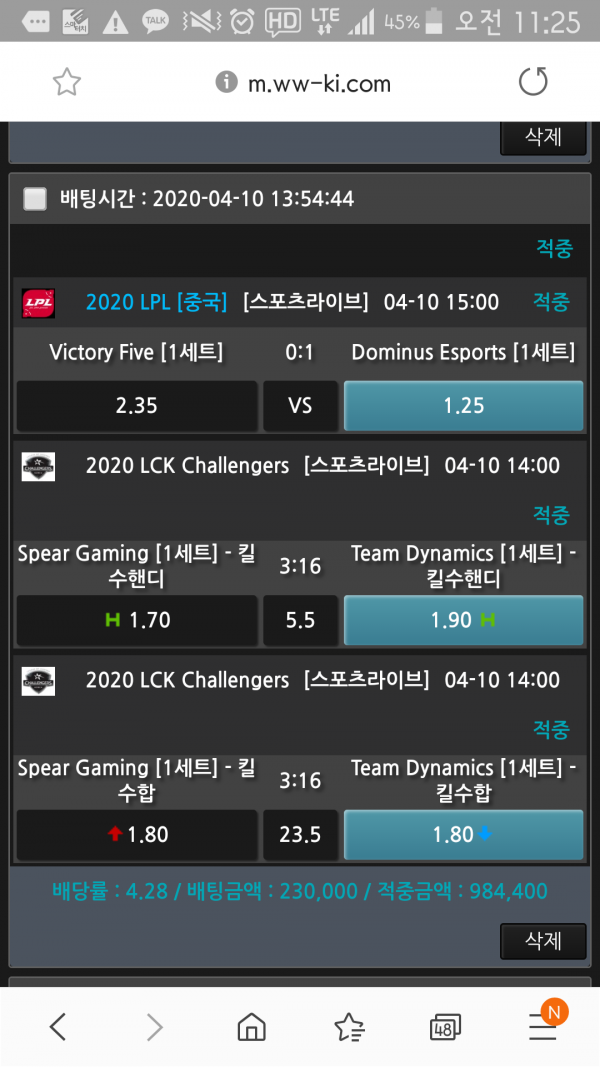Go back in the browser

coord(58,1026)
